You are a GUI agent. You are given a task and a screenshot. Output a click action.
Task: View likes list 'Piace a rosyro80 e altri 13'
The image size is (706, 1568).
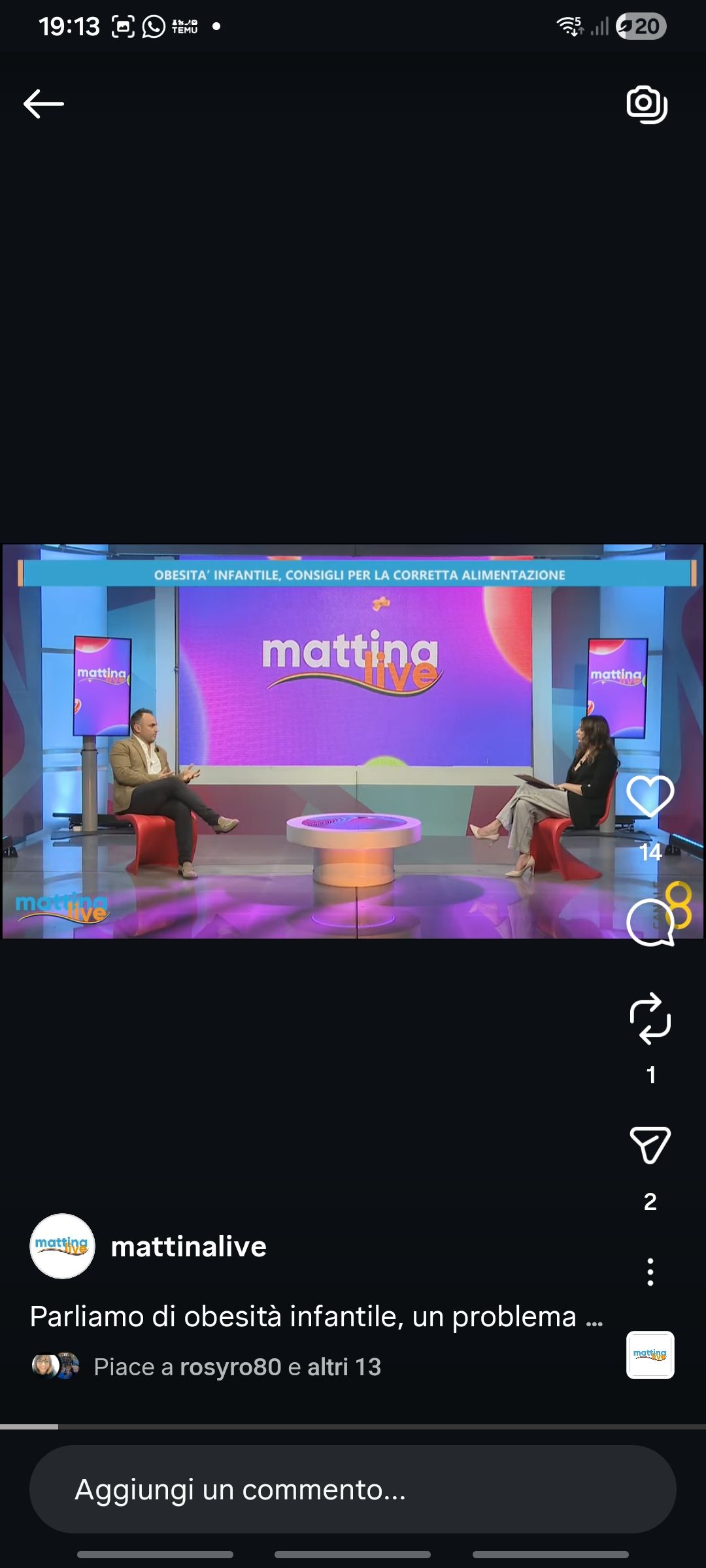click(237, 1367)
